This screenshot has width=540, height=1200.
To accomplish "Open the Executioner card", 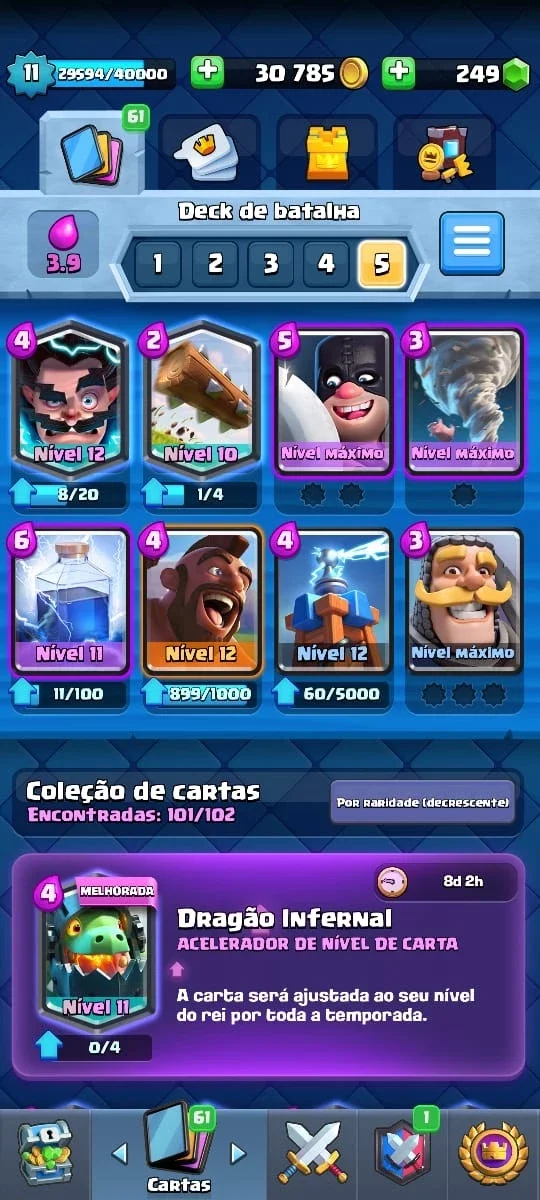I will (333, 400).
